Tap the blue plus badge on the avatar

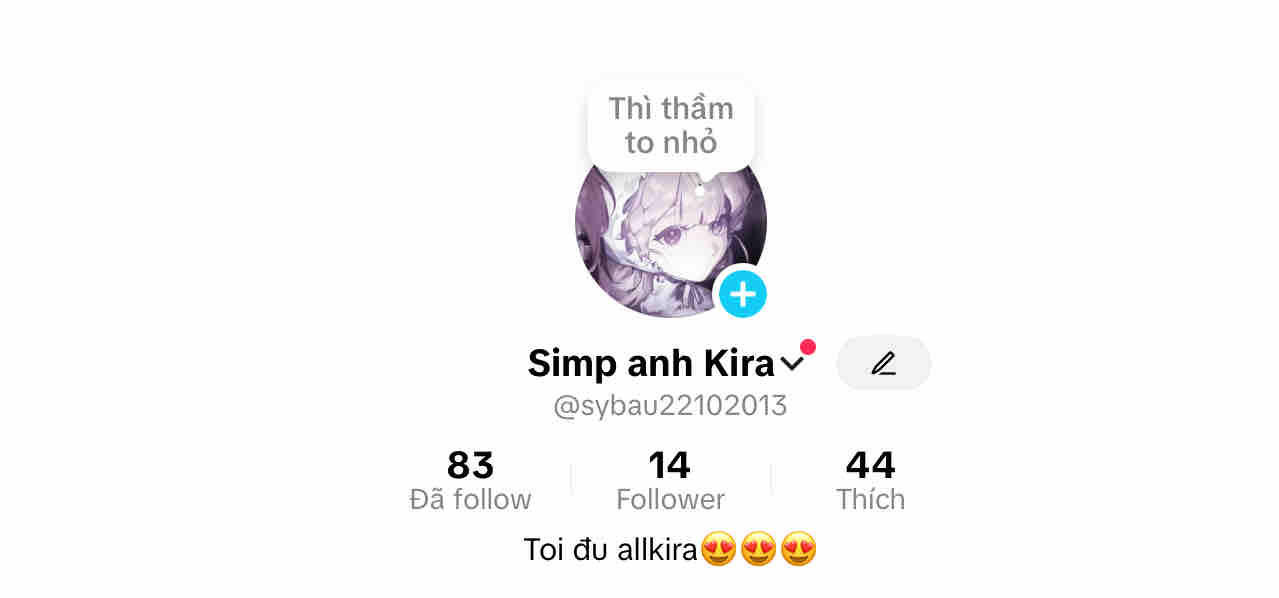click(x=742, y=294)
